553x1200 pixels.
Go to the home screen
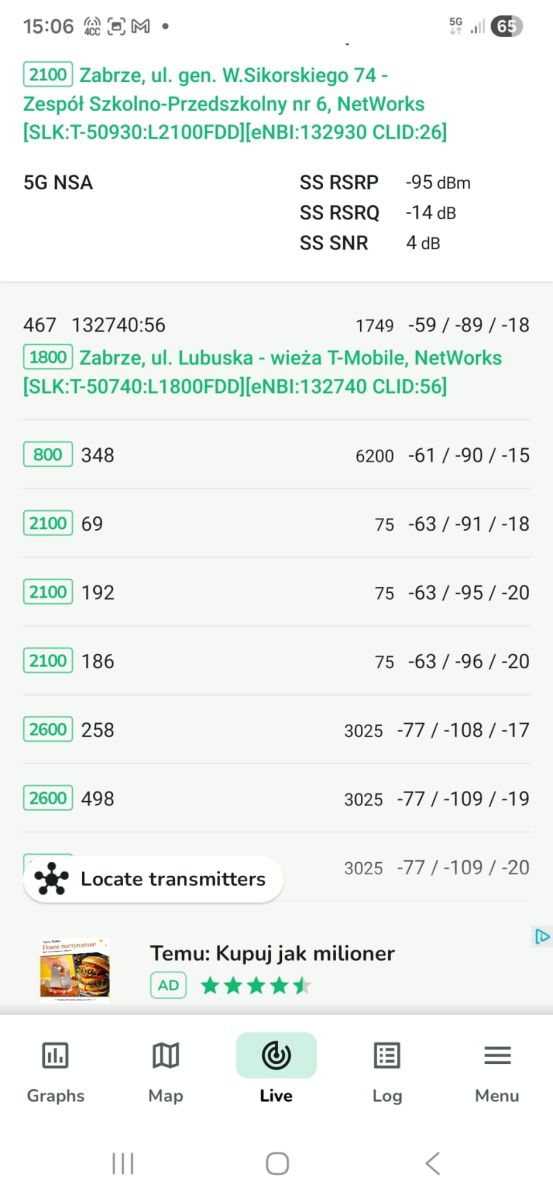tap(277, 1163)
